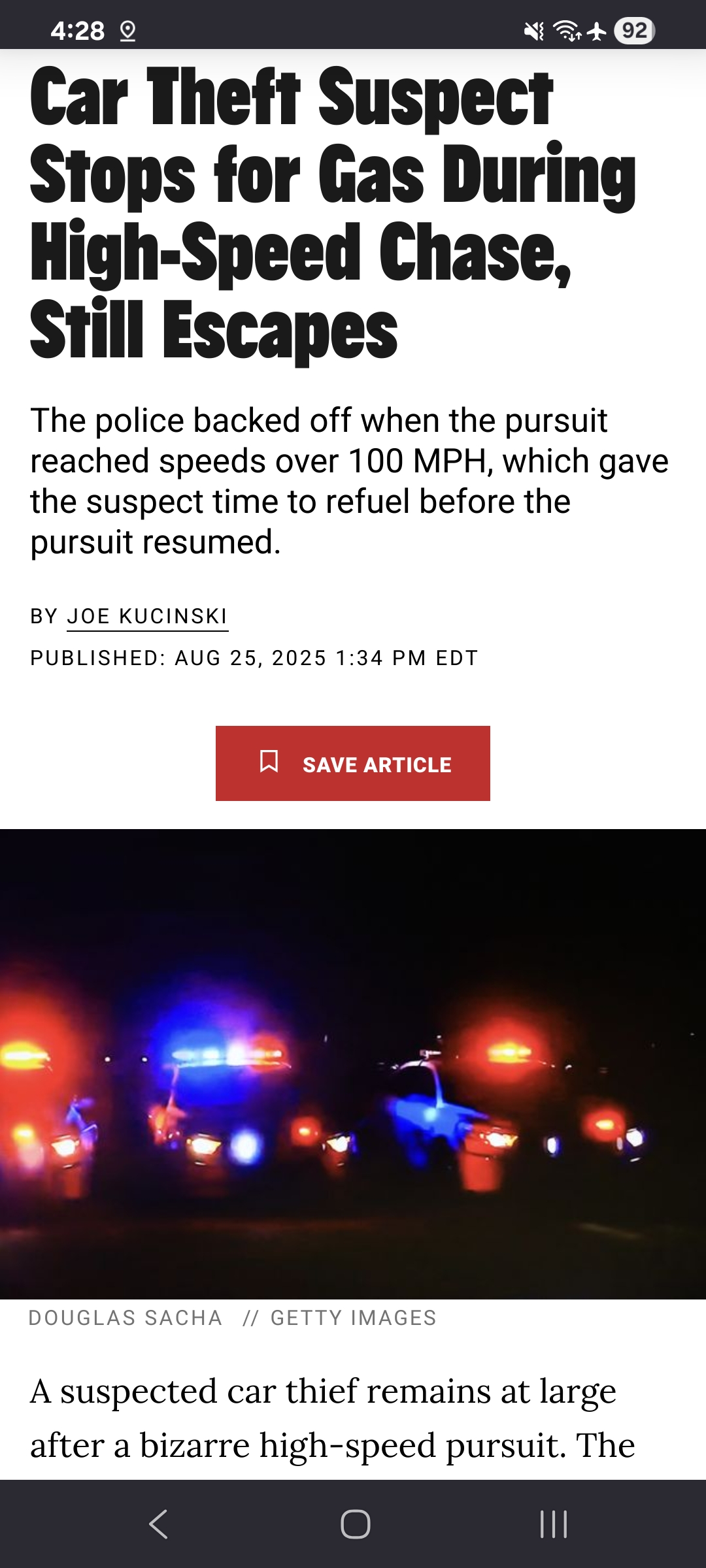
Task: Go to the home screen
Action: (355, 1524)
